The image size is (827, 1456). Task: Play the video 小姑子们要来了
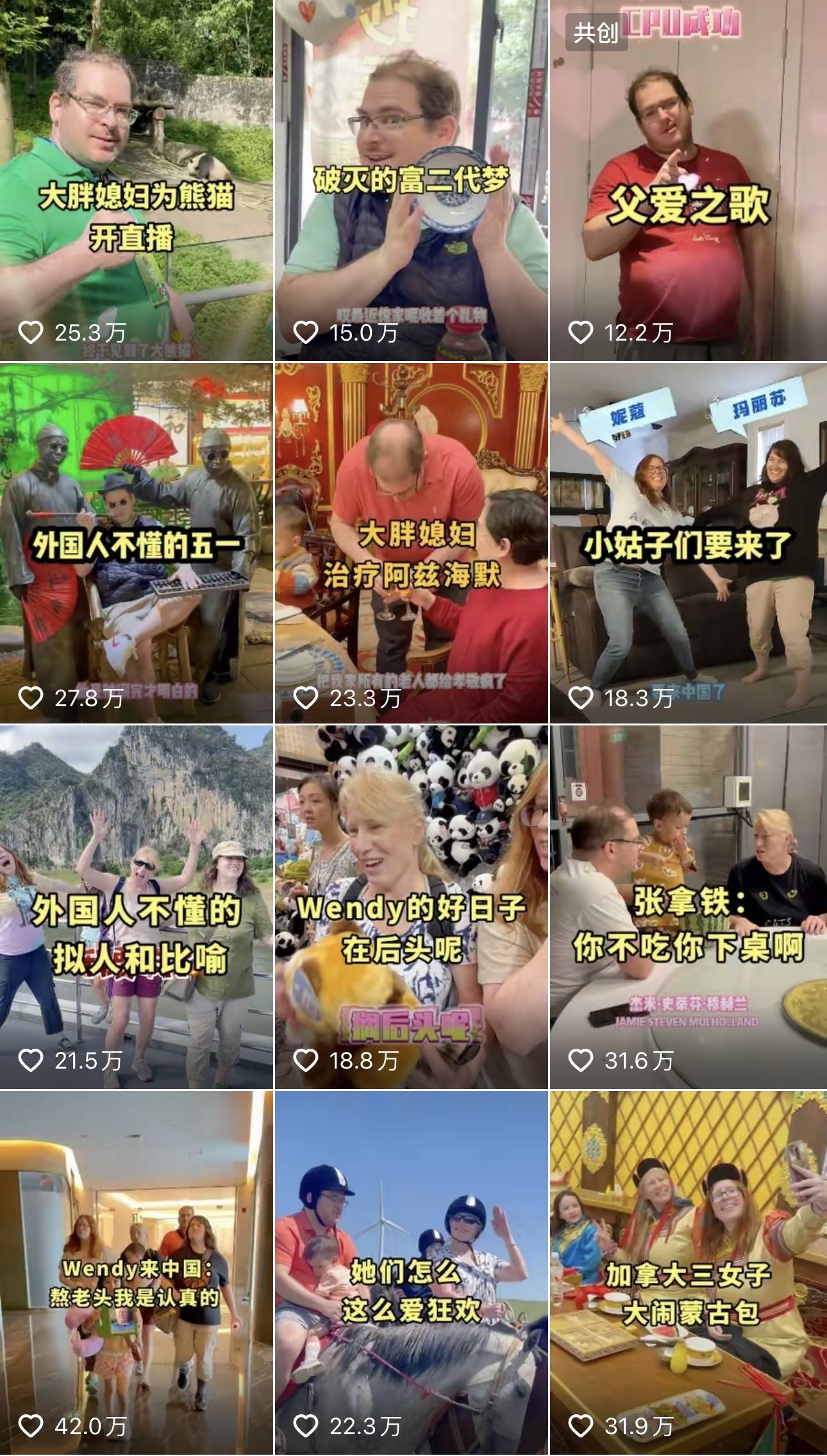coord(688,543)
